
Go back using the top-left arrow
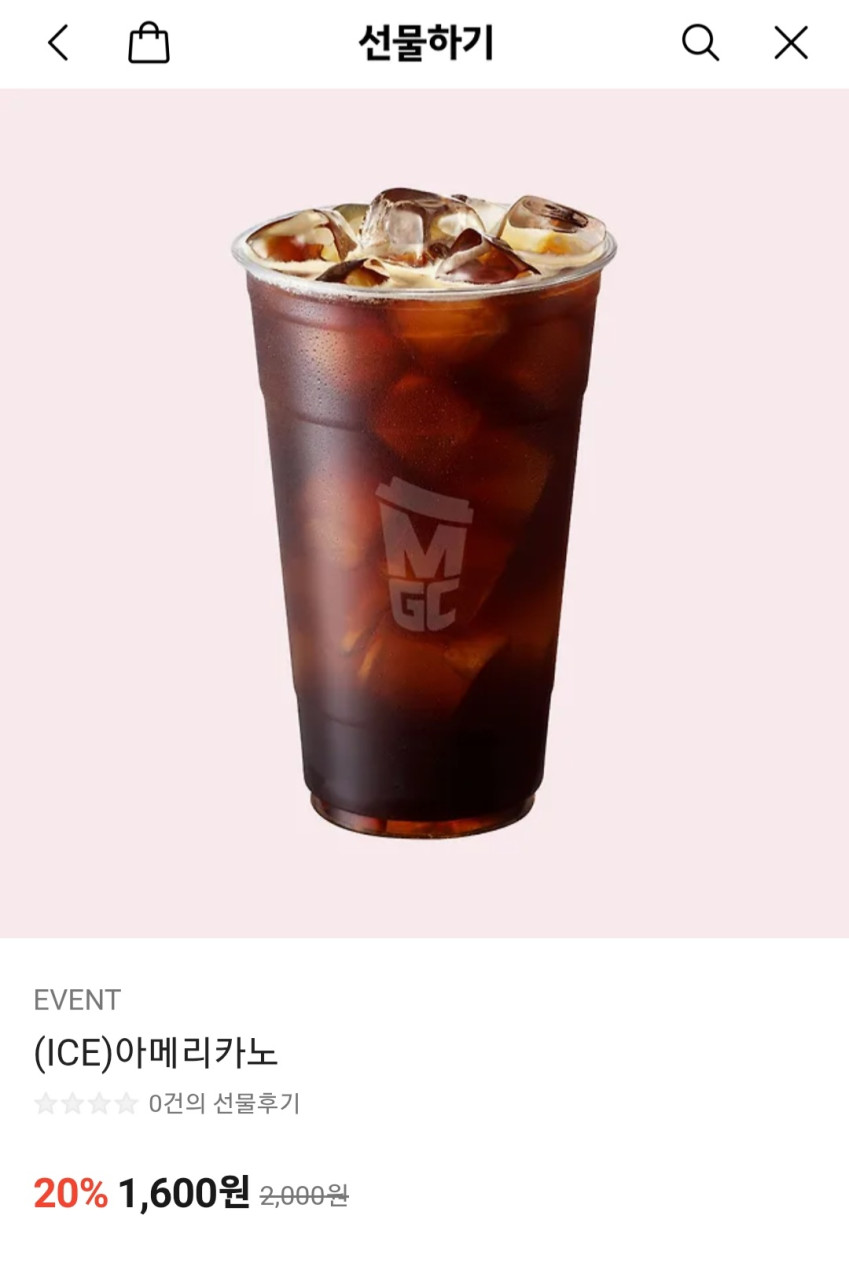[x=58, y=43]
